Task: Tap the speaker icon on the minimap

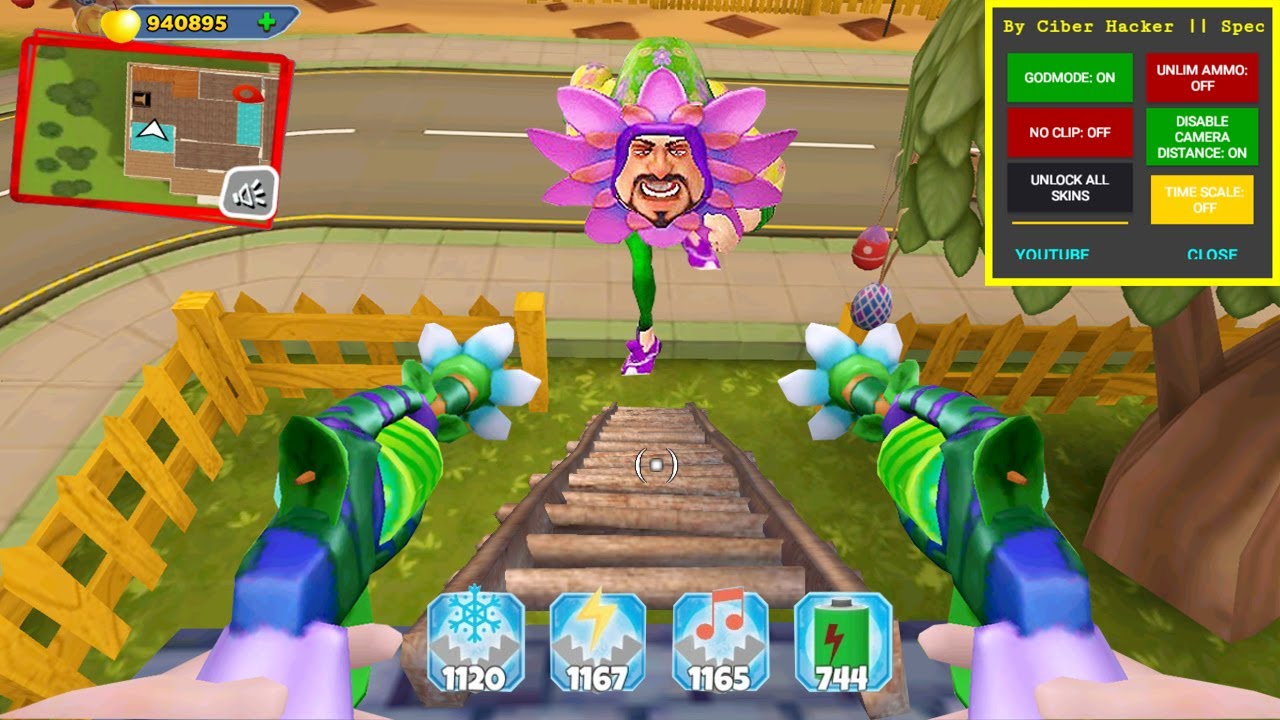Action: (x=248, y=194)
